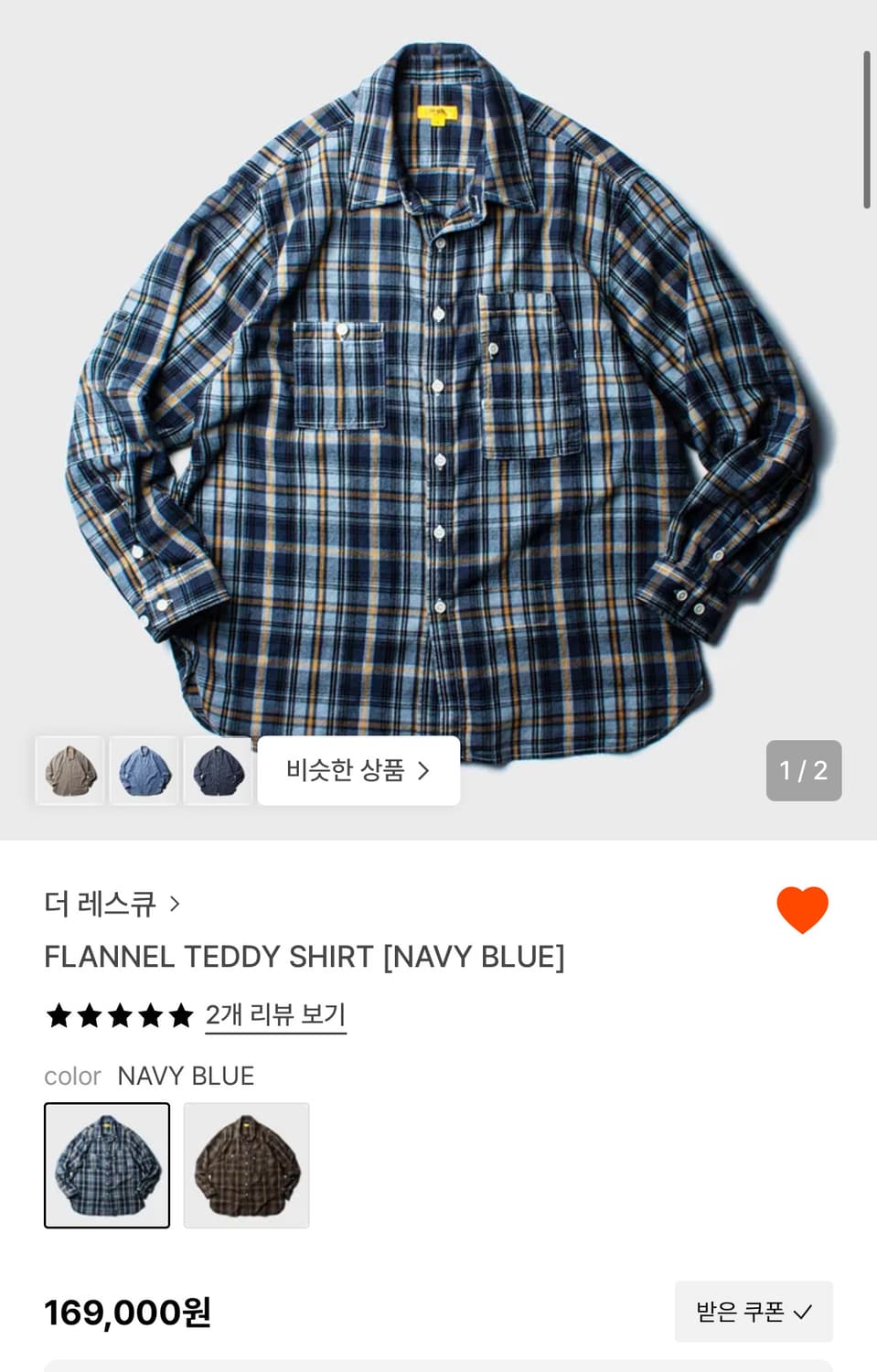
Task: Open the beige shirt similar-item thumbnail
Action: (x=70, y=771)
